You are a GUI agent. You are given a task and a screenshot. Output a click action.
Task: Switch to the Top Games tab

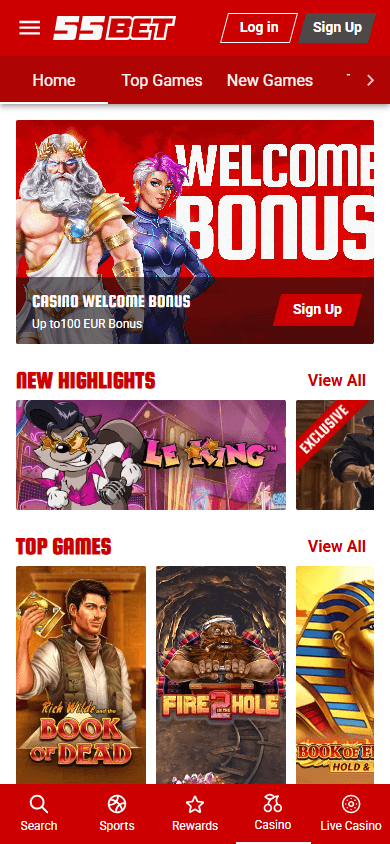(162, 81)
